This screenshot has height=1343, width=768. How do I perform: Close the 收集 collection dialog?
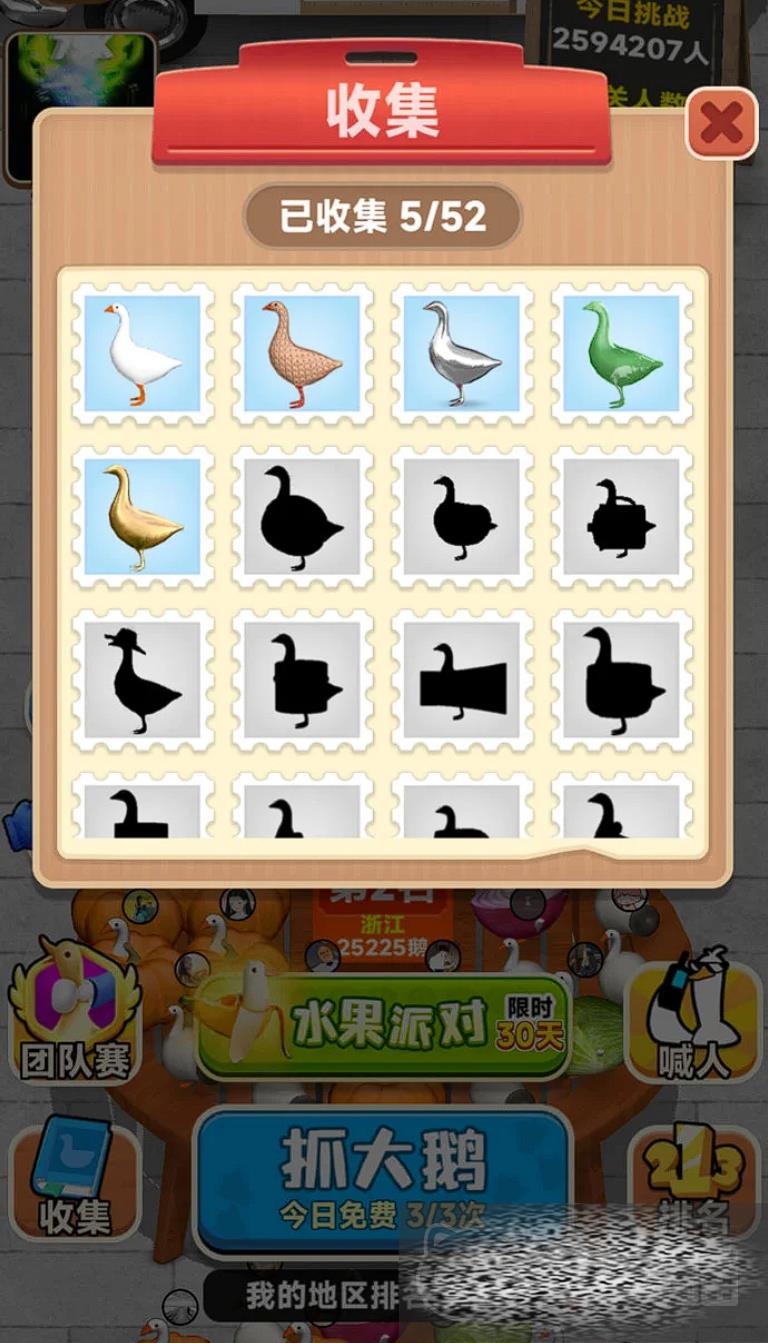pos(721,124)
